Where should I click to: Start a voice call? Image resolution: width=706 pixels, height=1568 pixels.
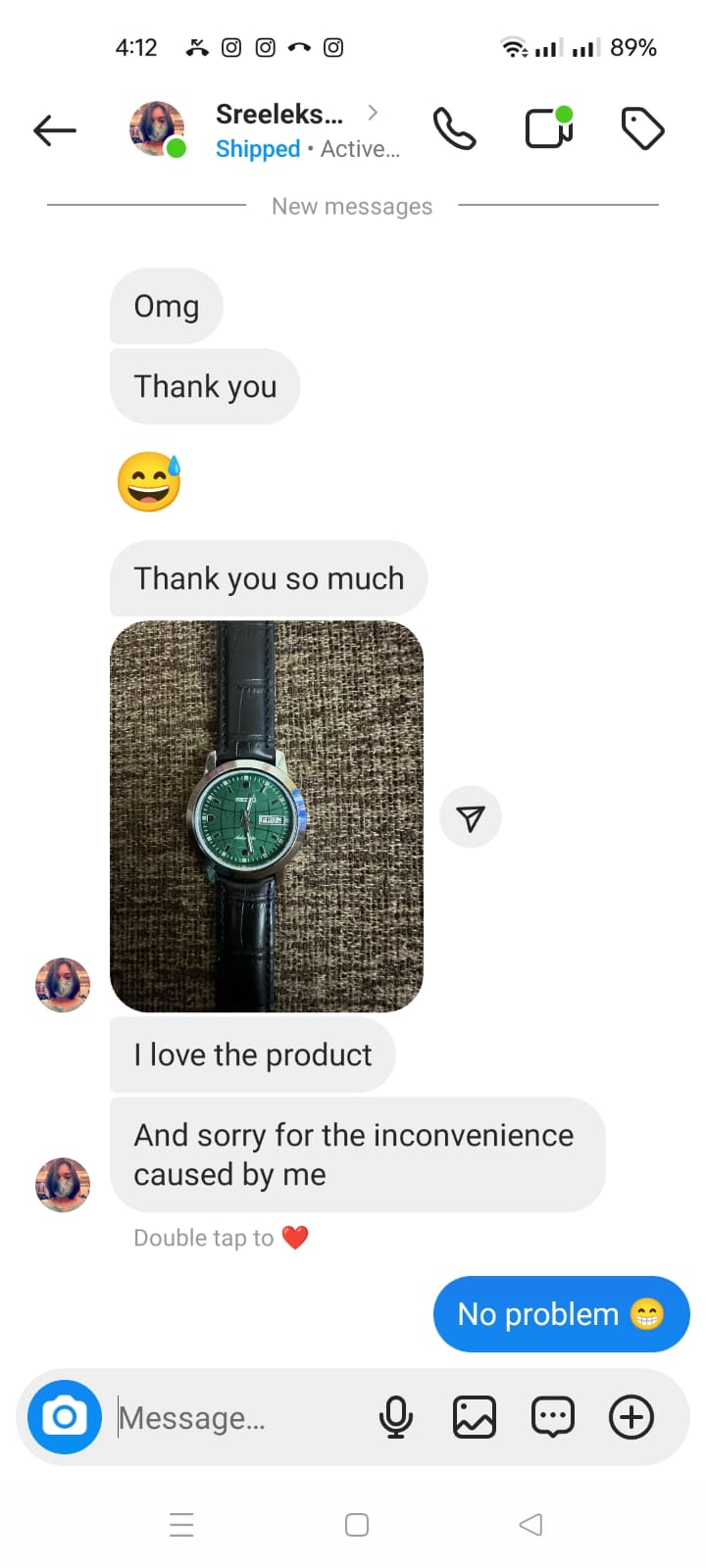coord(454,129)
